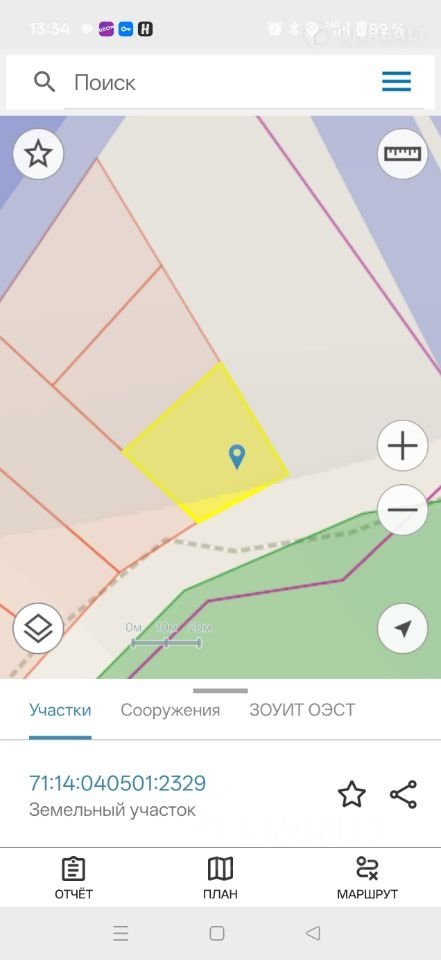Open the ruler measurement tool
441x960 pixels.
coord(402,154)
